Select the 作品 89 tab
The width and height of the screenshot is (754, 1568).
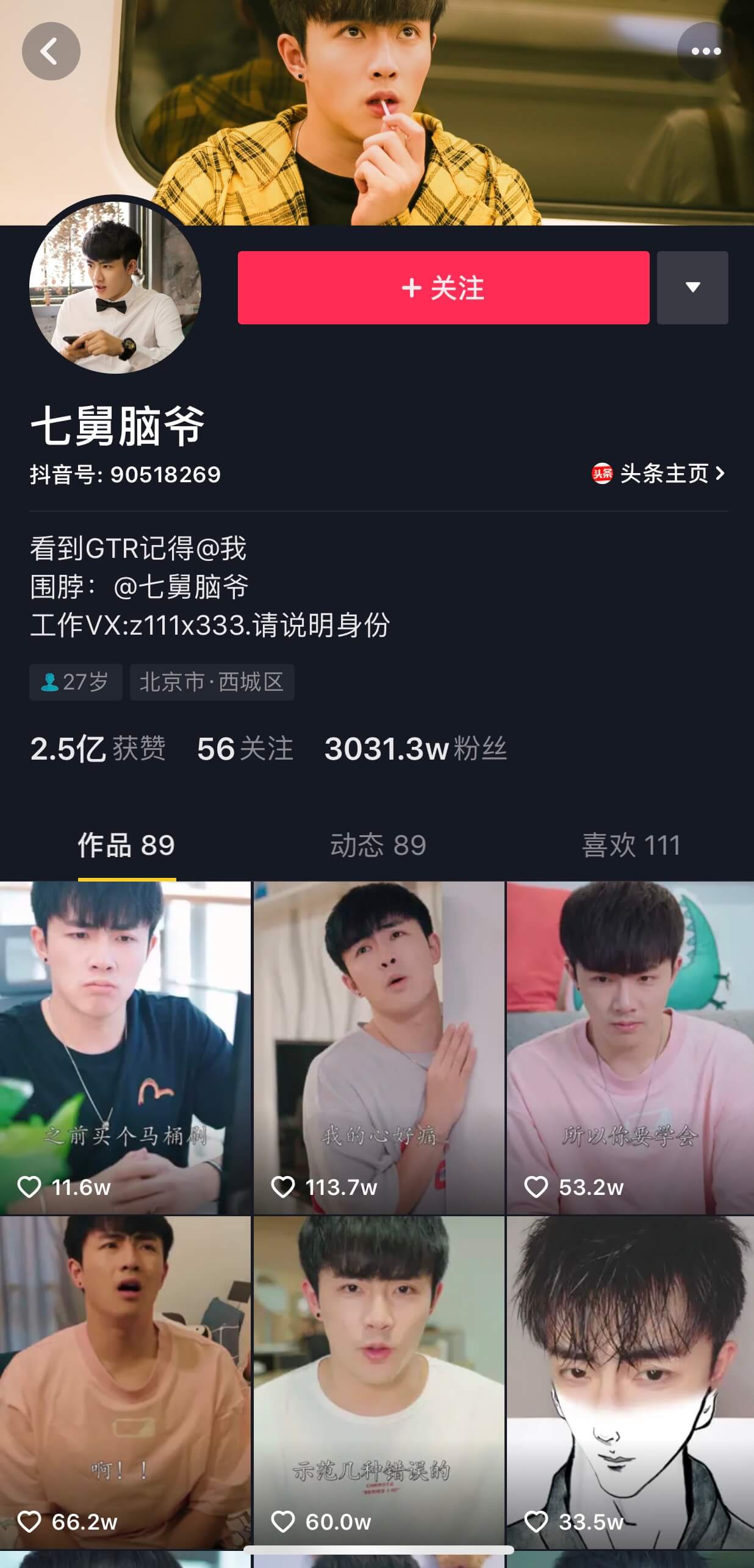click(x=126, y=846)
